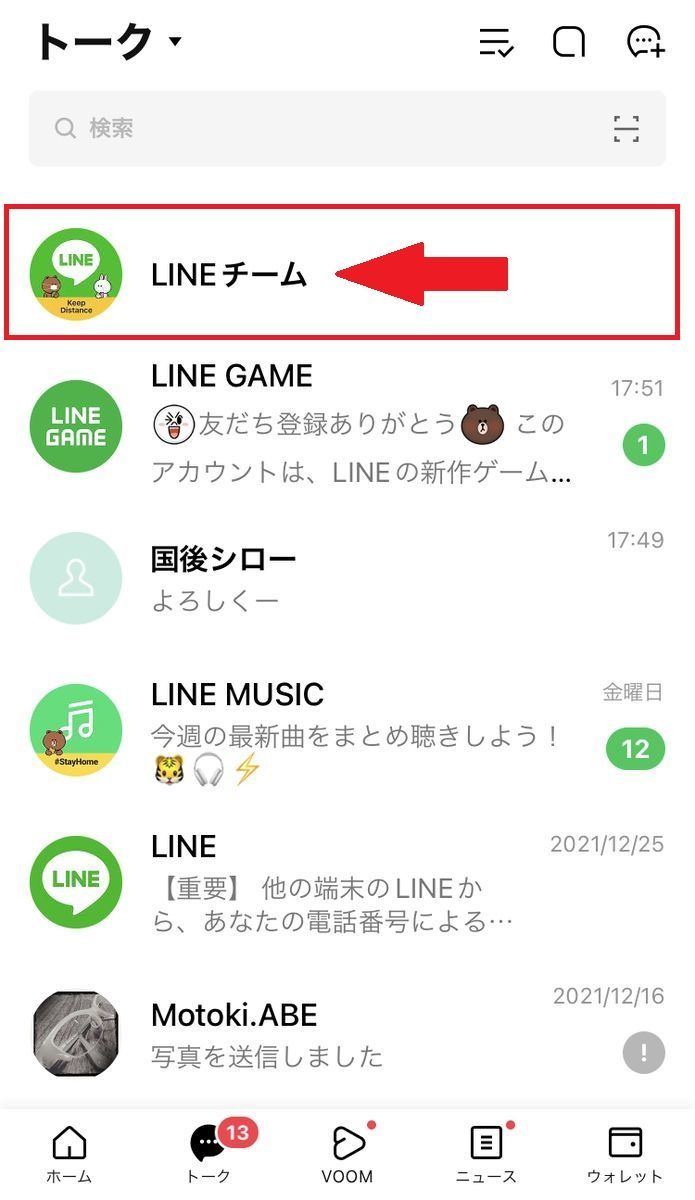Switch to the ウォレット tab
695x1200 pixels.
coord(626,1154)
